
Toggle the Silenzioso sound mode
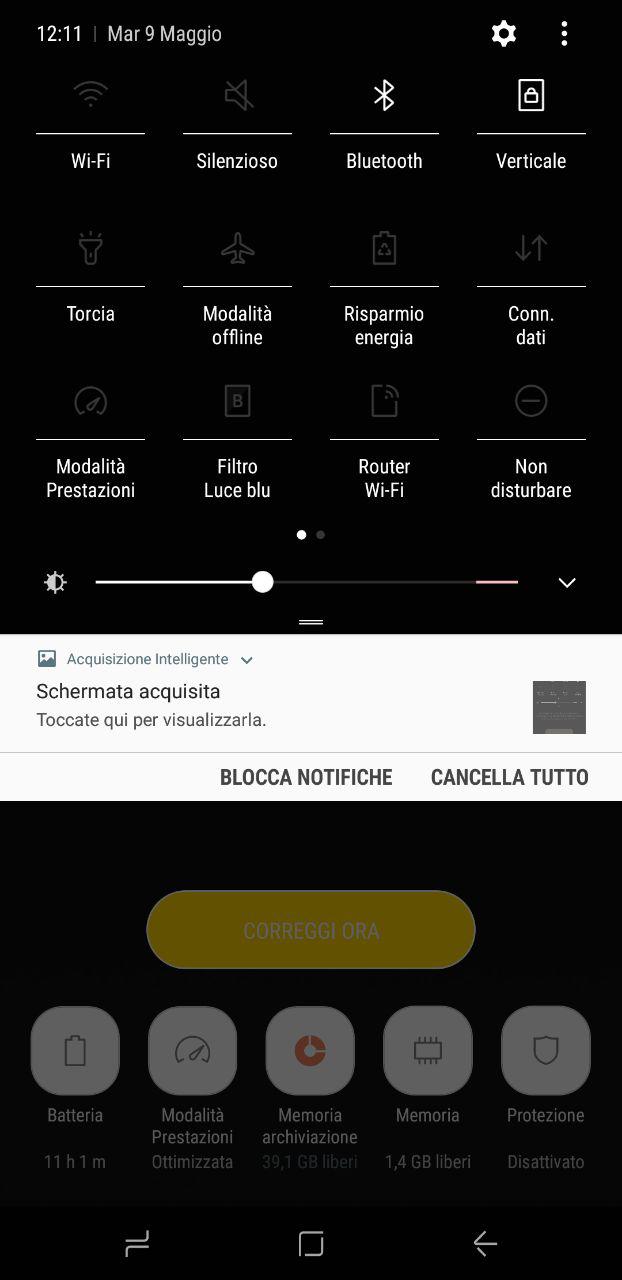point(237,96)
